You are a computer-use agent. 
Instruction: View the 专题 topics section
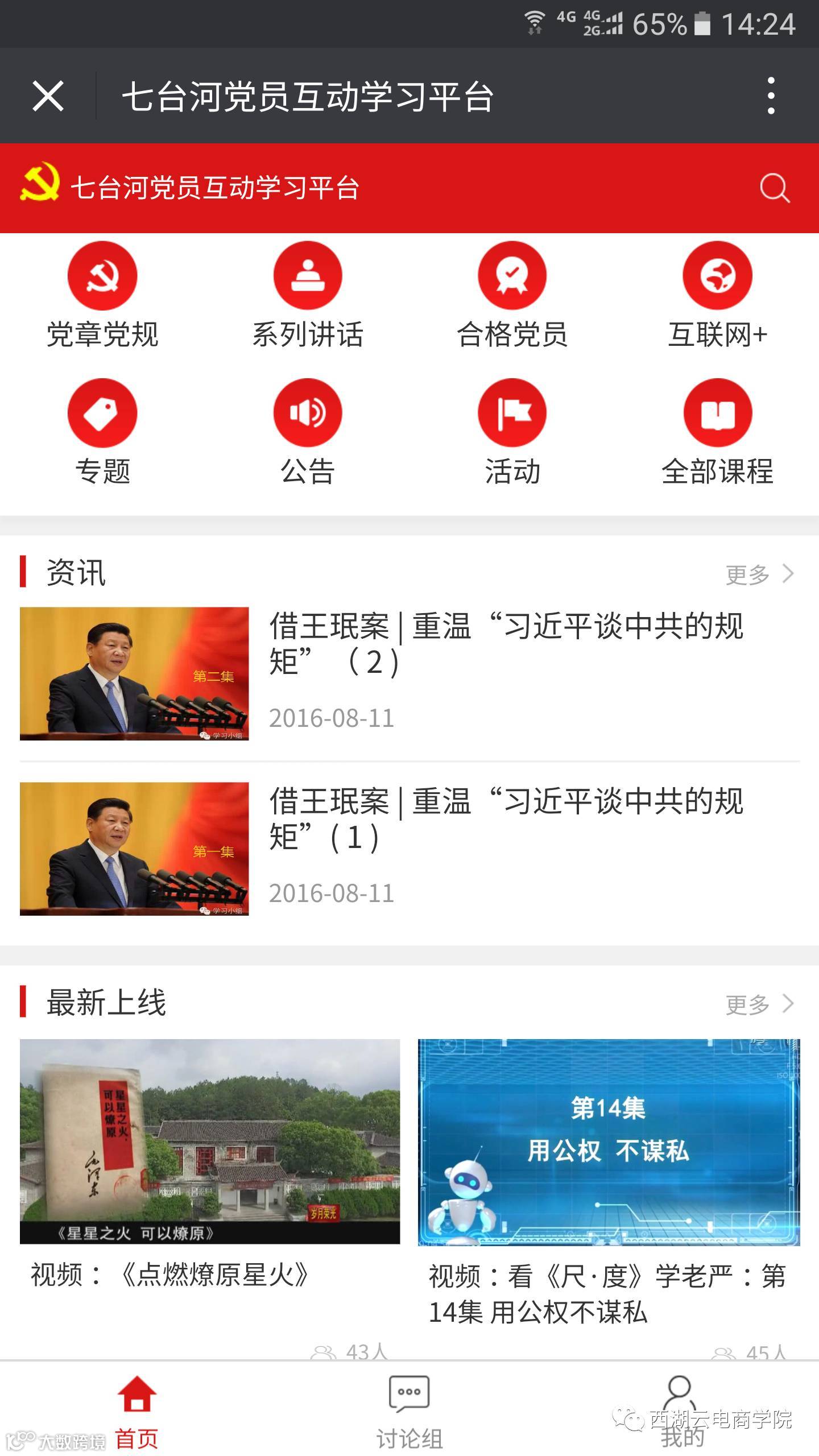point(102,432)
